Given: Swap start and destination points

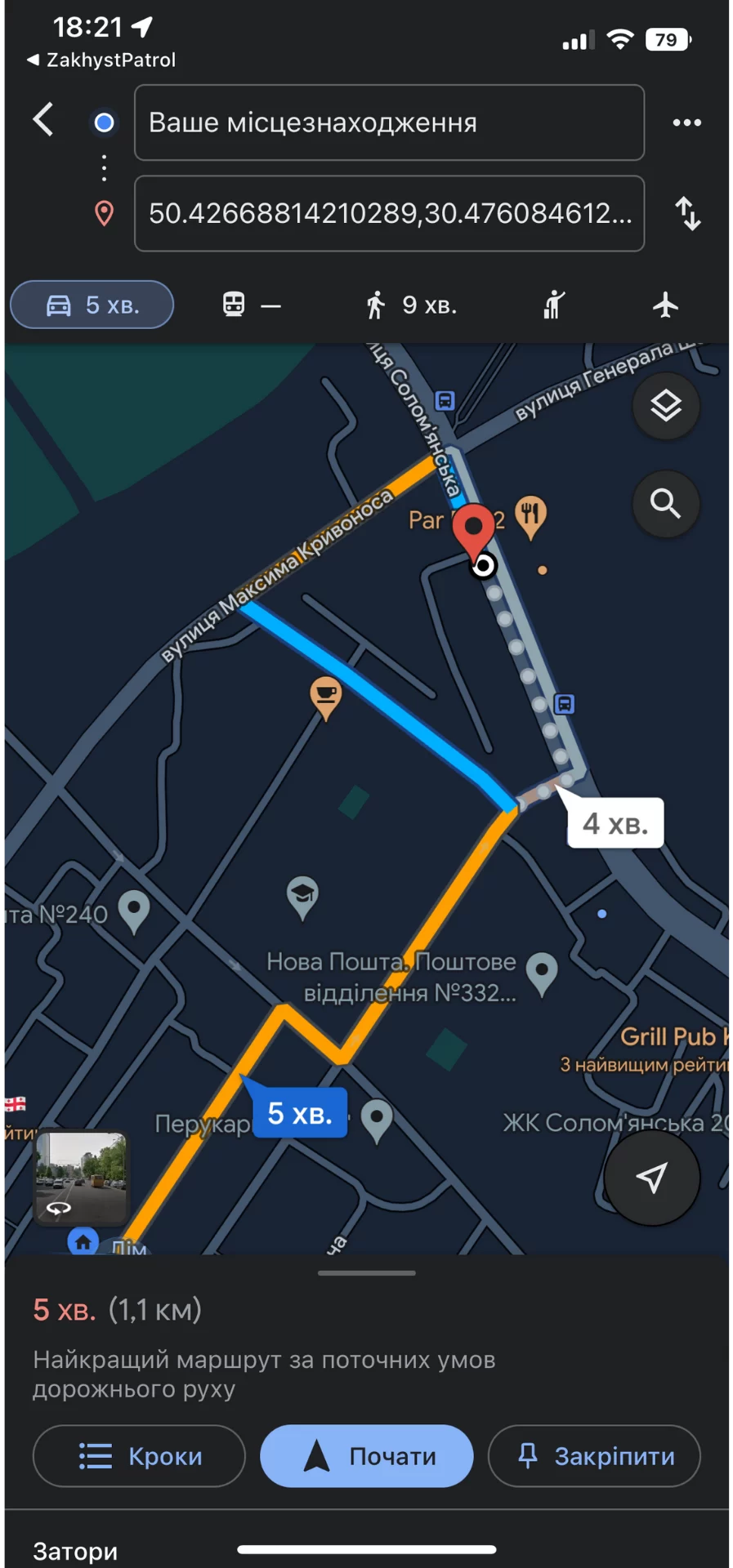Looking at the screenshot, I should 688,213.
